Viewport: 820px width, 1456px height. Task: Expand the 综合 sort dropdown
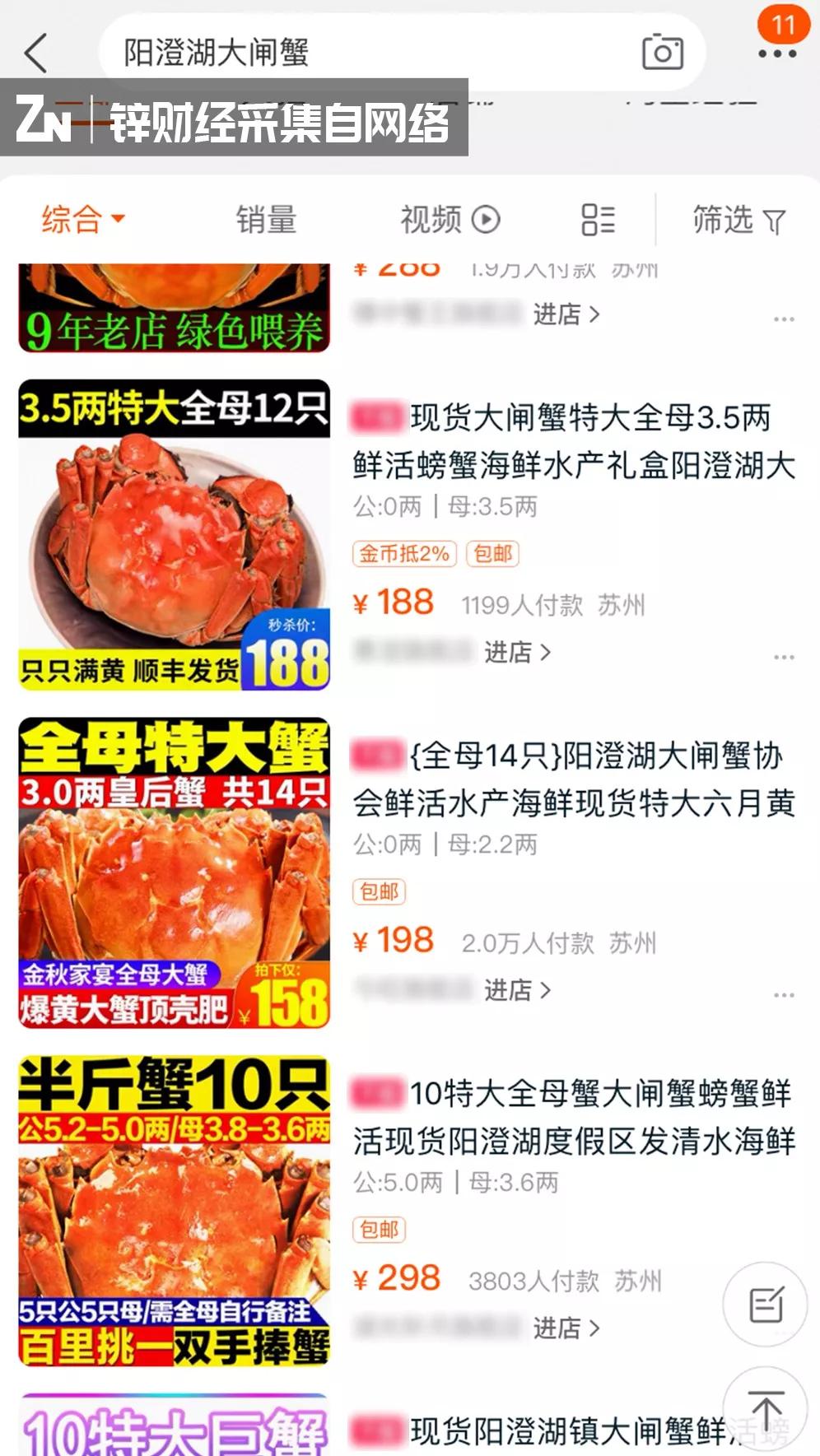pos(82,220)
